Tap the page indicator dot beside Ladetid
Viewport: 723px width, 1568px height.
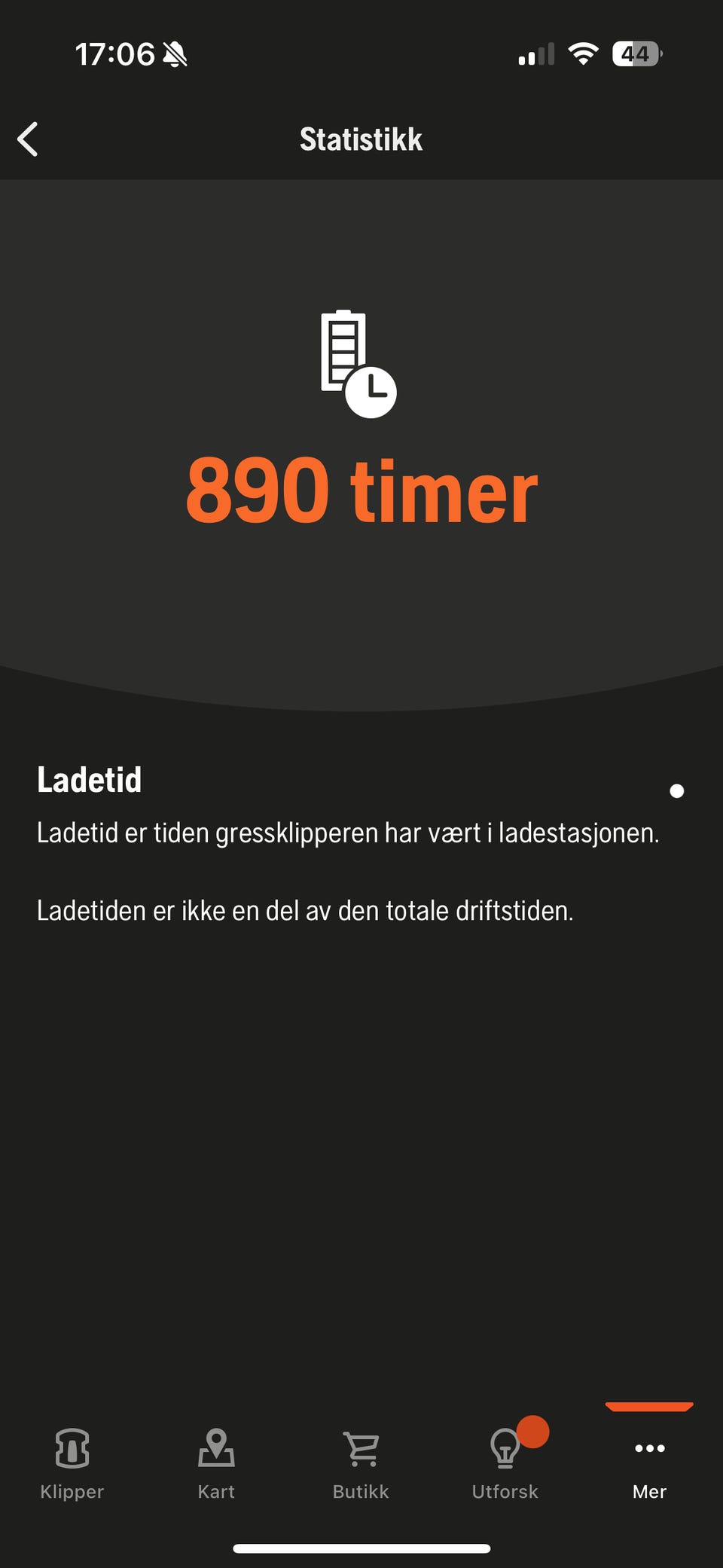click(676, 791)
